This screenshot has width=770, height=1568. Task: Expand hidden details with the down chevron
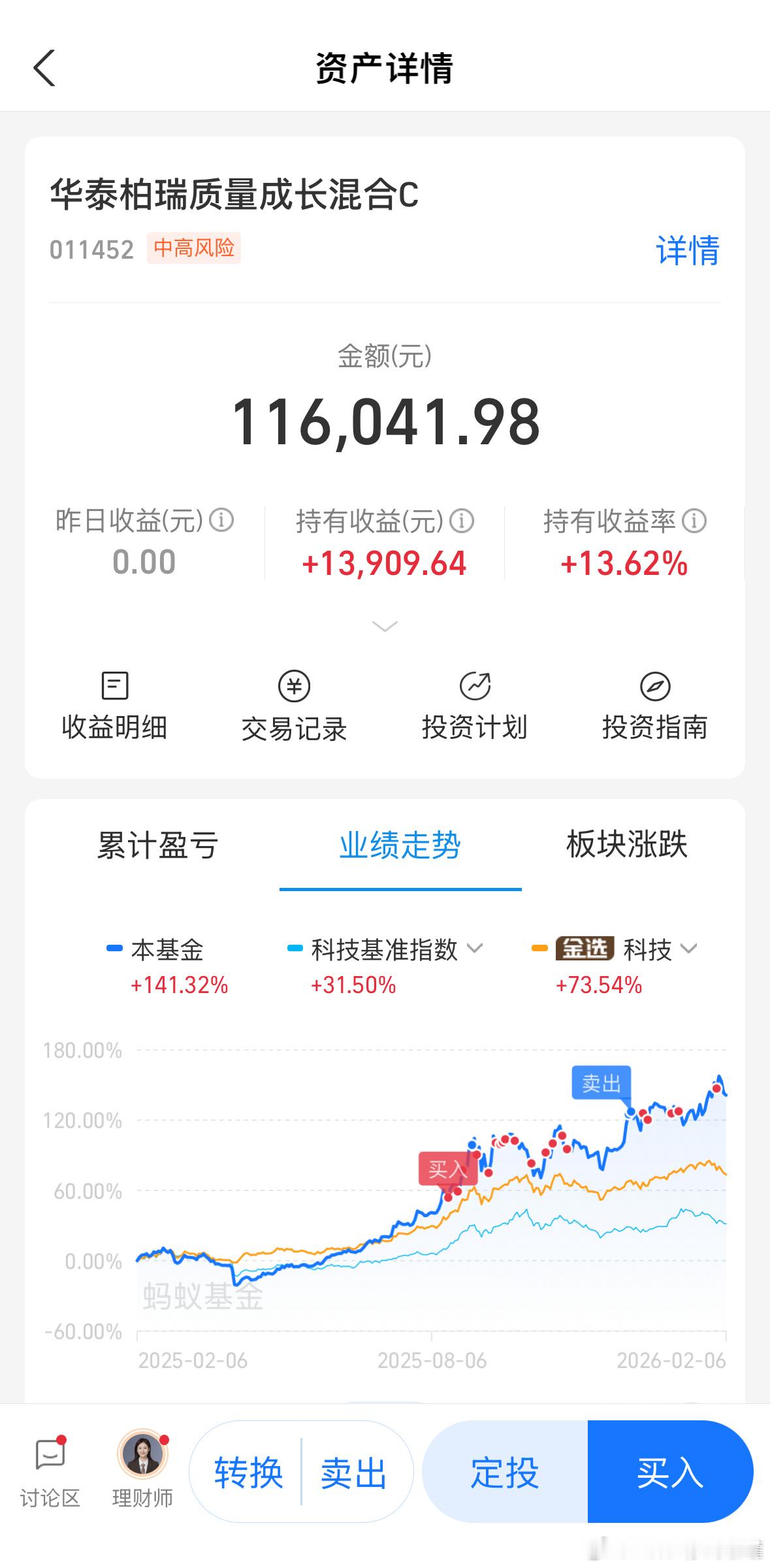click(385, 626)
